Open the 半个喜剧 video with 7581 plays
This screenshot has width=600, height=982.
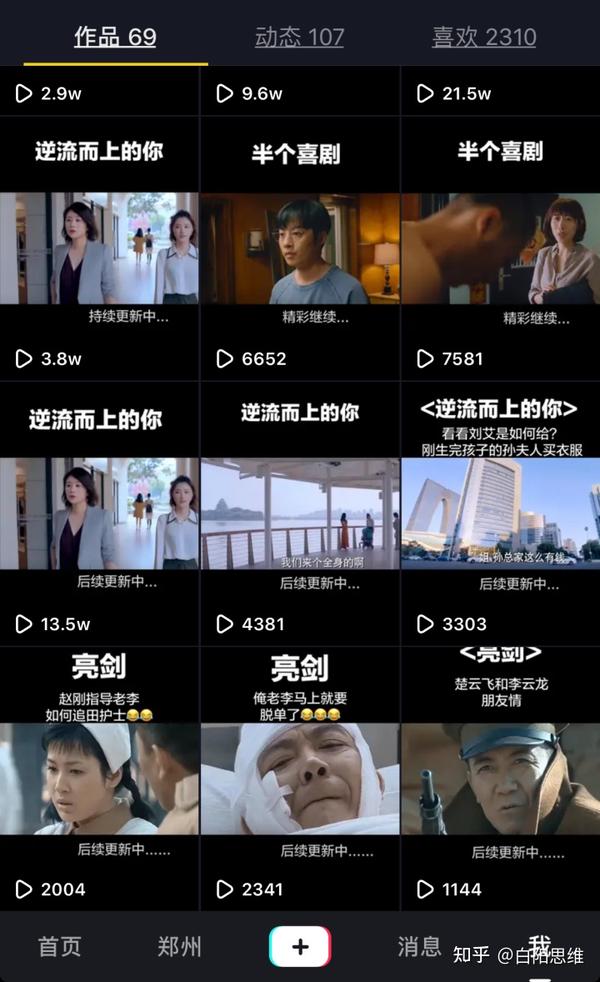(501, 248)
